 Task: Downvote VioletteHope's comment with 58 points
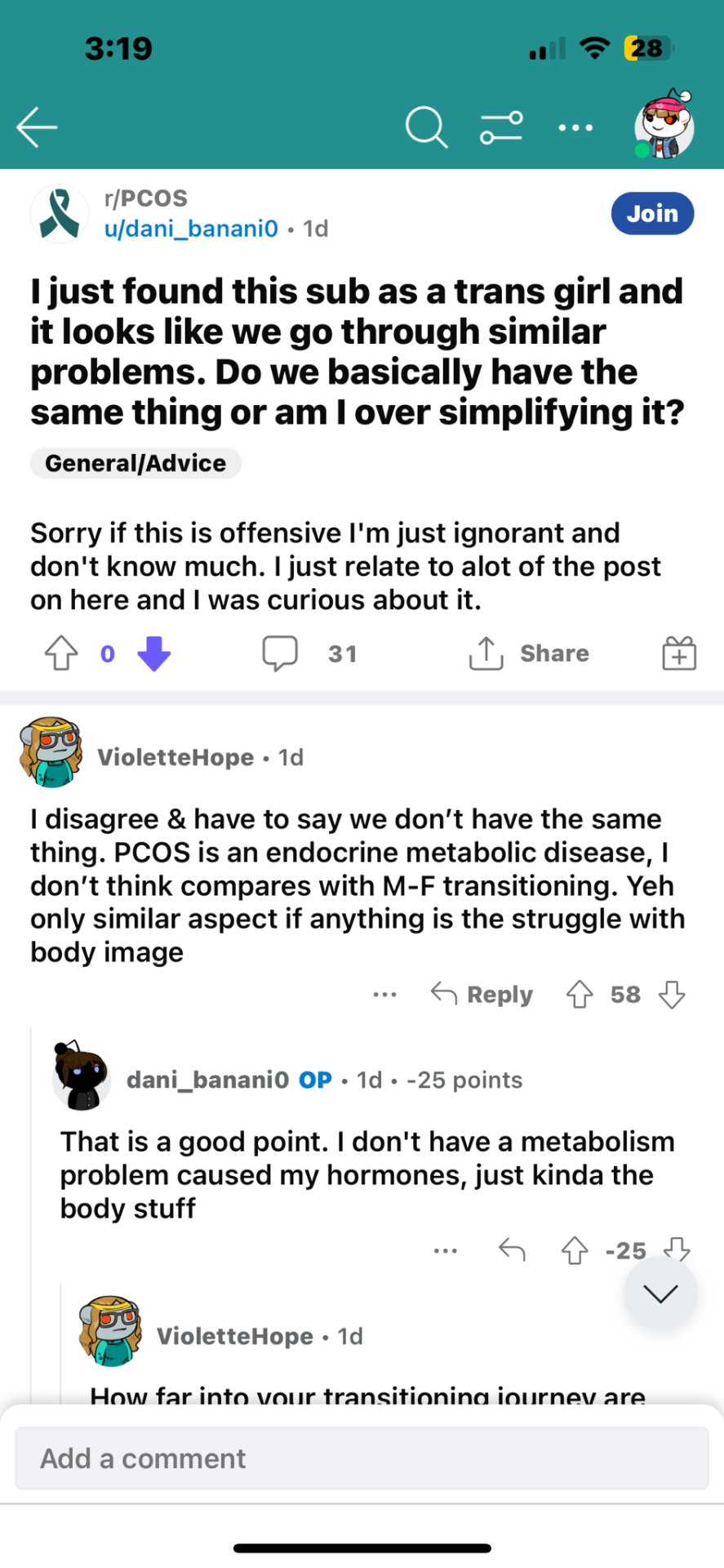[671, 994]
